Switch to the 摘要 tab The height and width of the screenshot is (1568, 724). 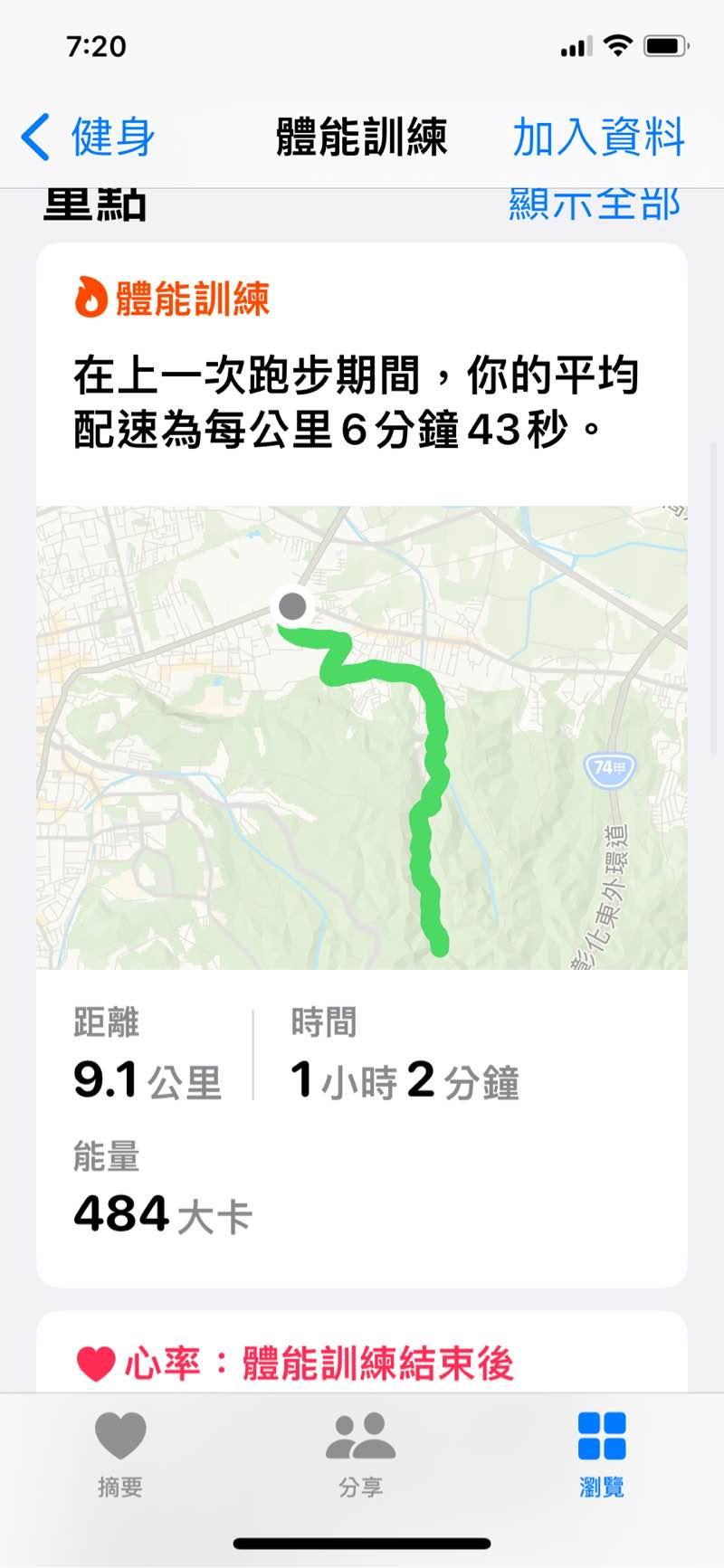pos(120,1453)
